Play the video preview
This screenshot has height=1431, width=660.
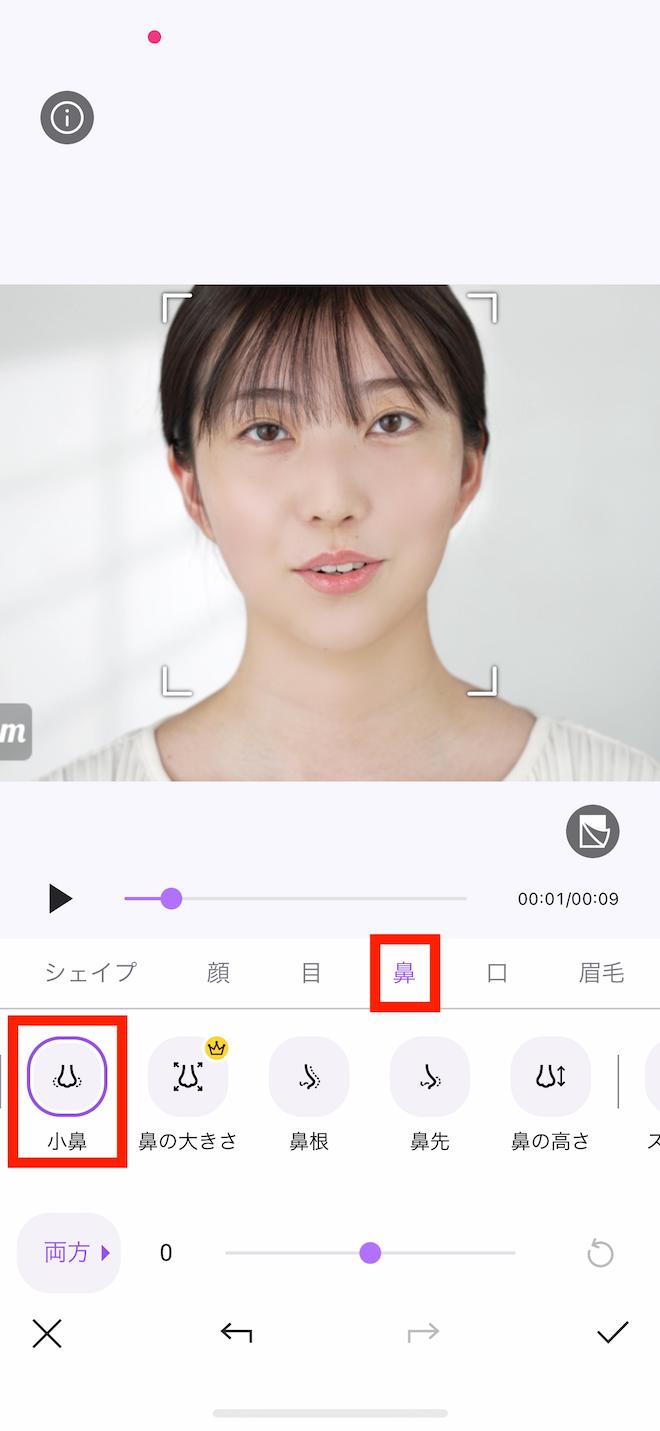coord(60,899)
